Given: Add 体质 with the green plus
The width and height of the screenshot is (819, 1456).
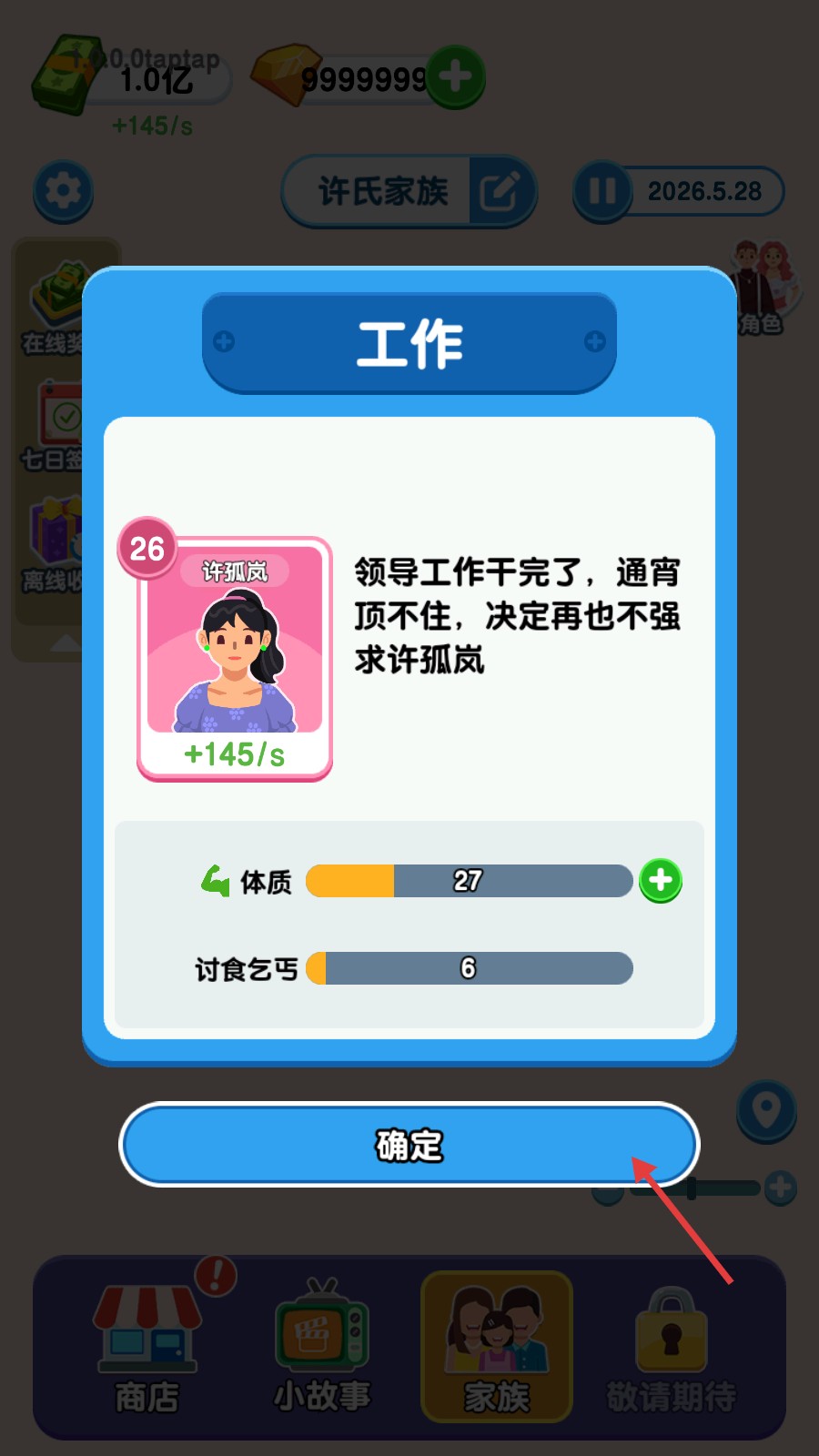Looking at the screenshot, I should pyautogui.click(x=661, y=880).
